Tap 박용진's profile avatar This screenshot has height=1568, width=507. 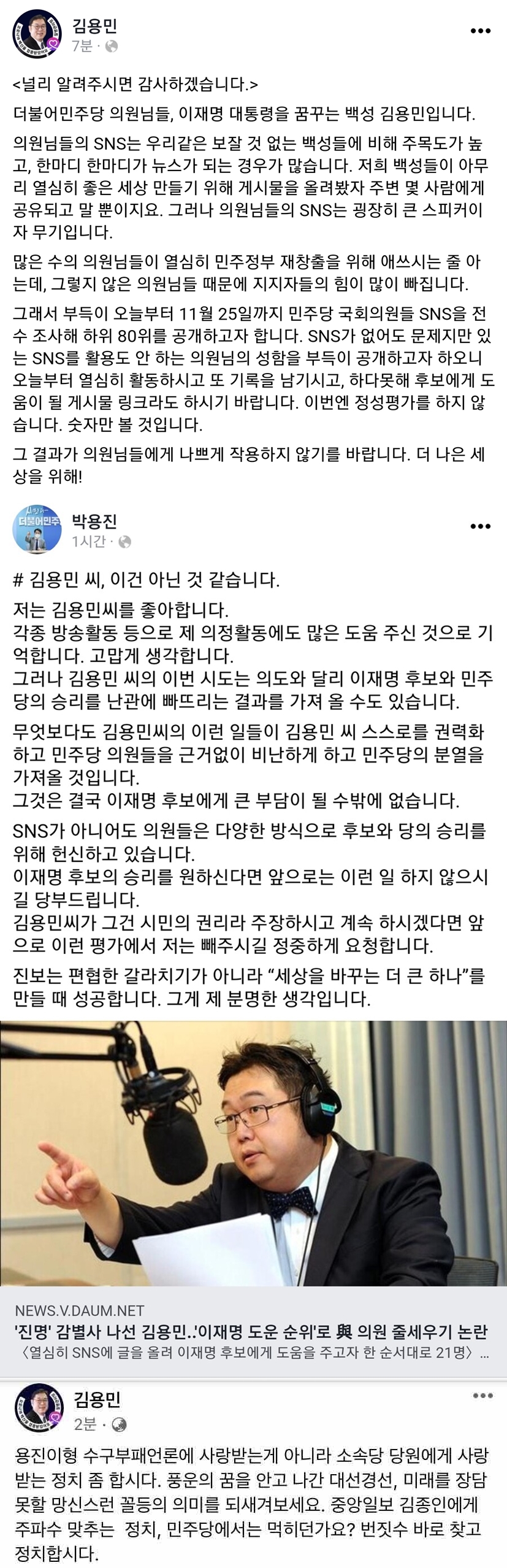coord(37,529)
